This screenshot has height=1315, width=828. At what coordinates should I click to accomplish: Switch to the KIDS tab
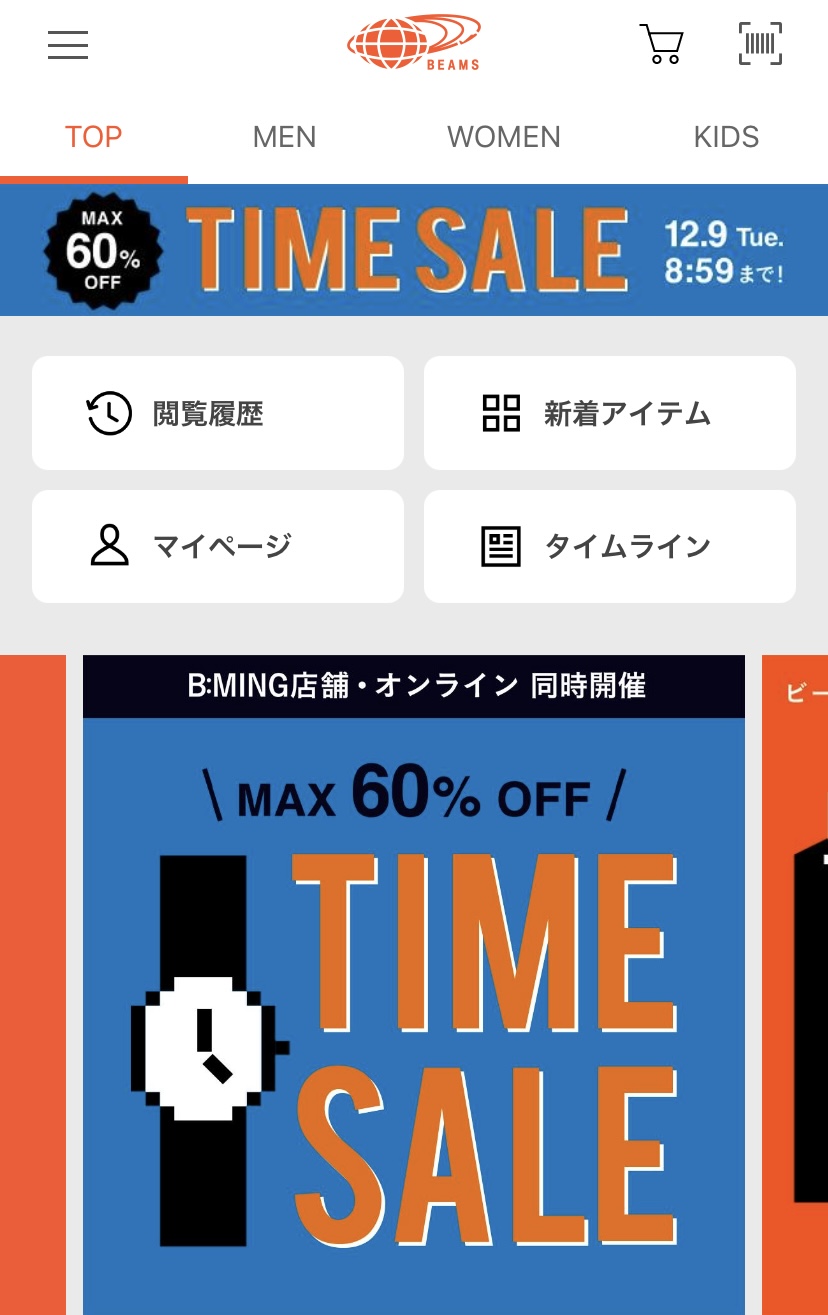(726, 137)
